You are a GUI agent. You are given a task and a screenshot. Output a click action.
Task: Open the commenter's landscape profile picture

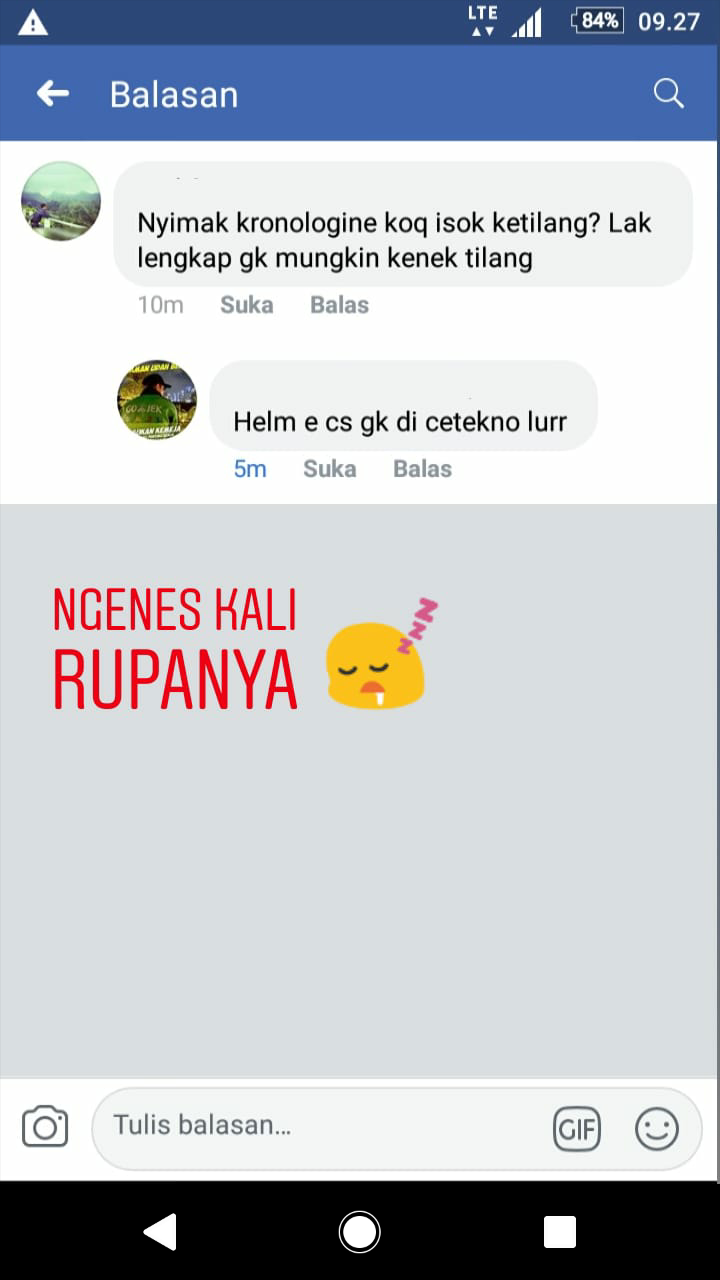click(x=61, y=201)
